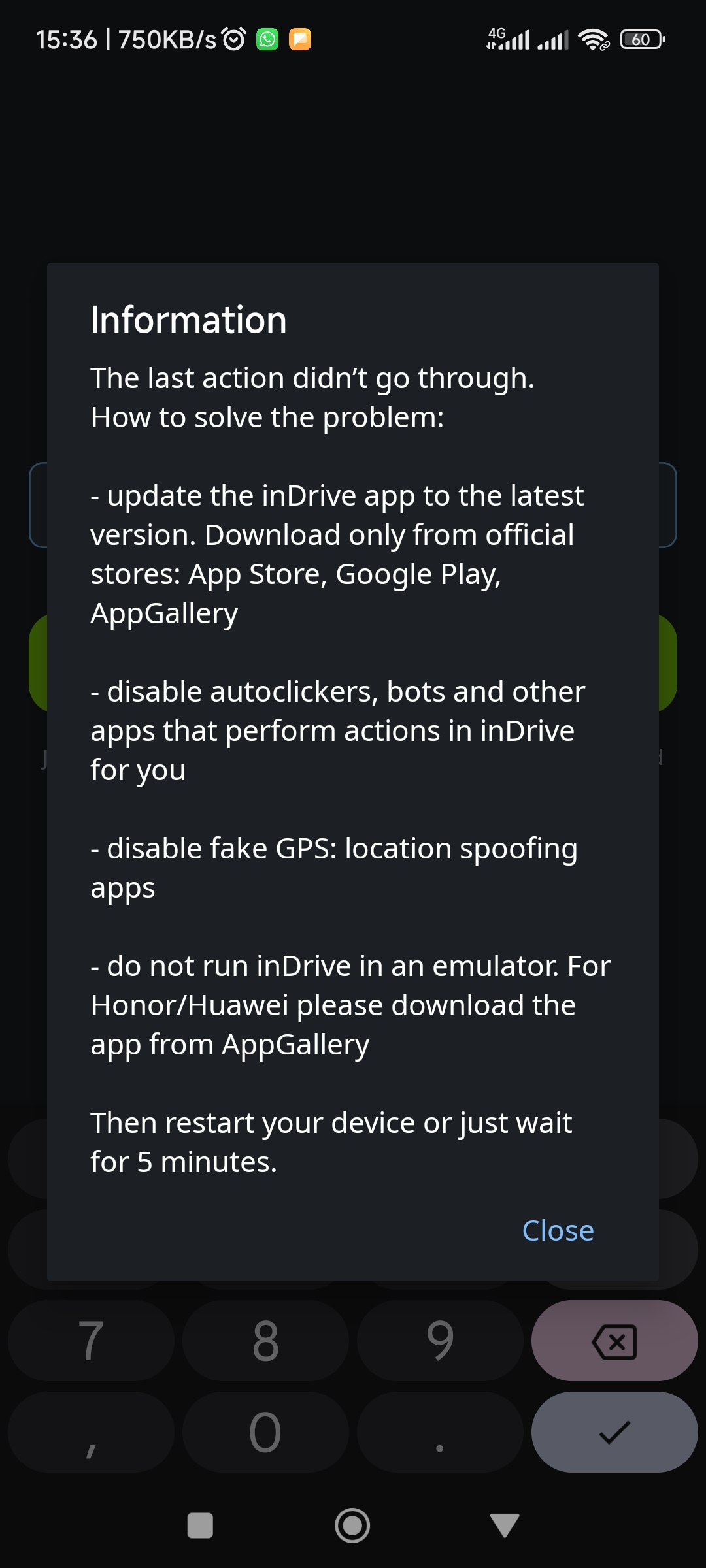Tap the comma key on keypad
The height and width of the screenshot is (1568, 706).
(92, 1431)
